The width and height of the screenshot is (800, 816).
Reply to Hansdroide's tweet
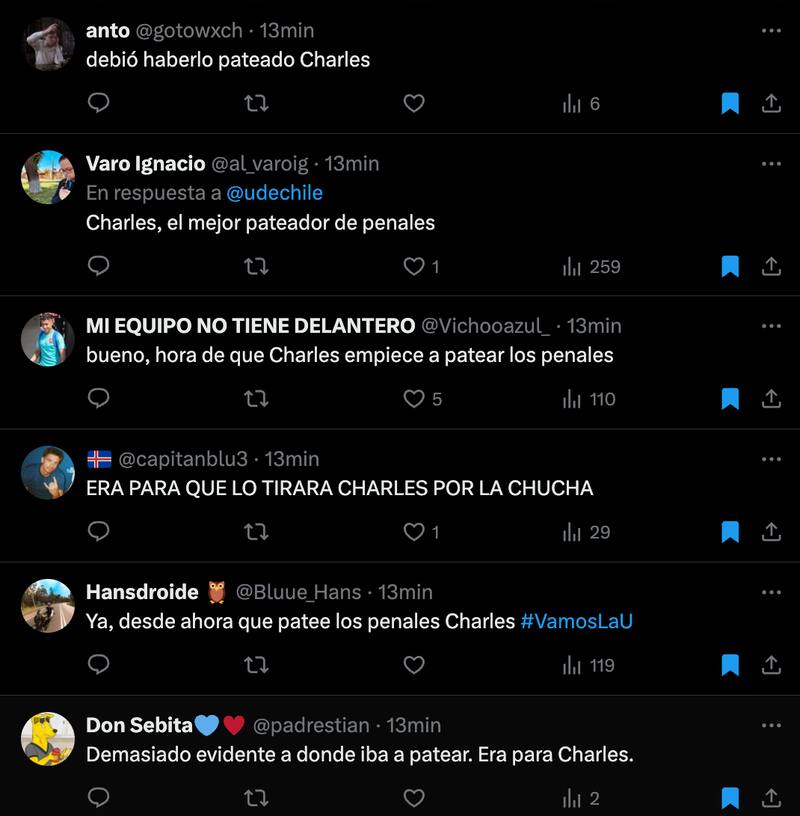tap(98, 665)
